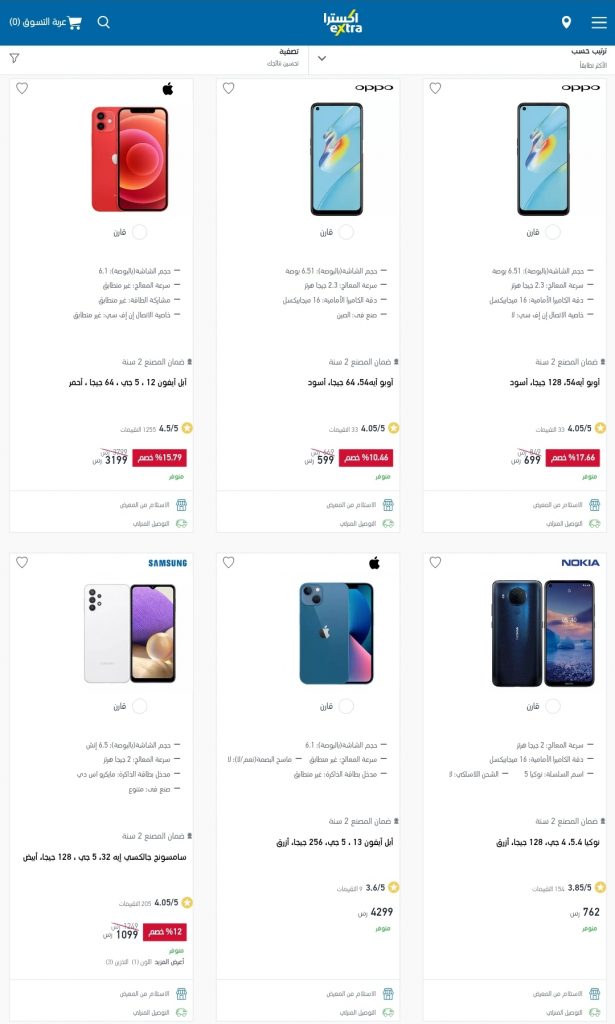Viewport: 615px width, 1024px height.
Task: Mark the Oppo A54 128GB for comparison
Action: (x=553, y=232)
